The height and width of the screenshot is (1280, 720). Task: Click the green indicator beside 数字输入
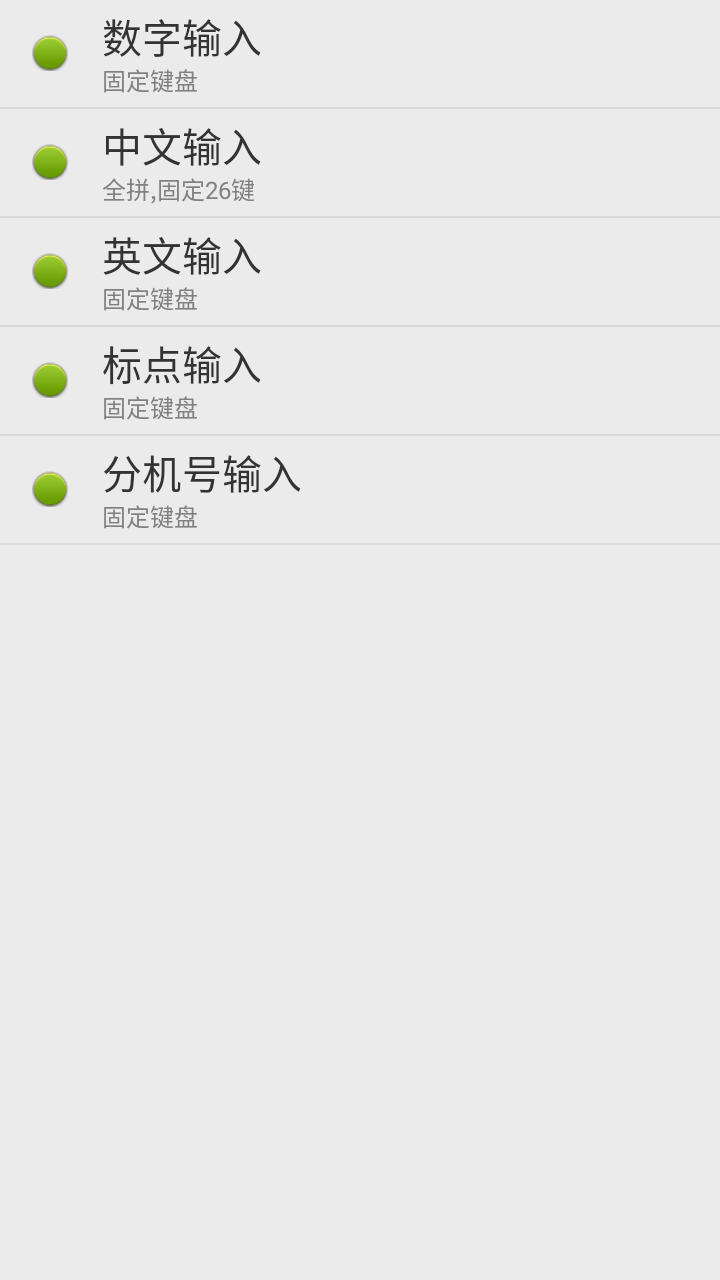coord(50,54)
